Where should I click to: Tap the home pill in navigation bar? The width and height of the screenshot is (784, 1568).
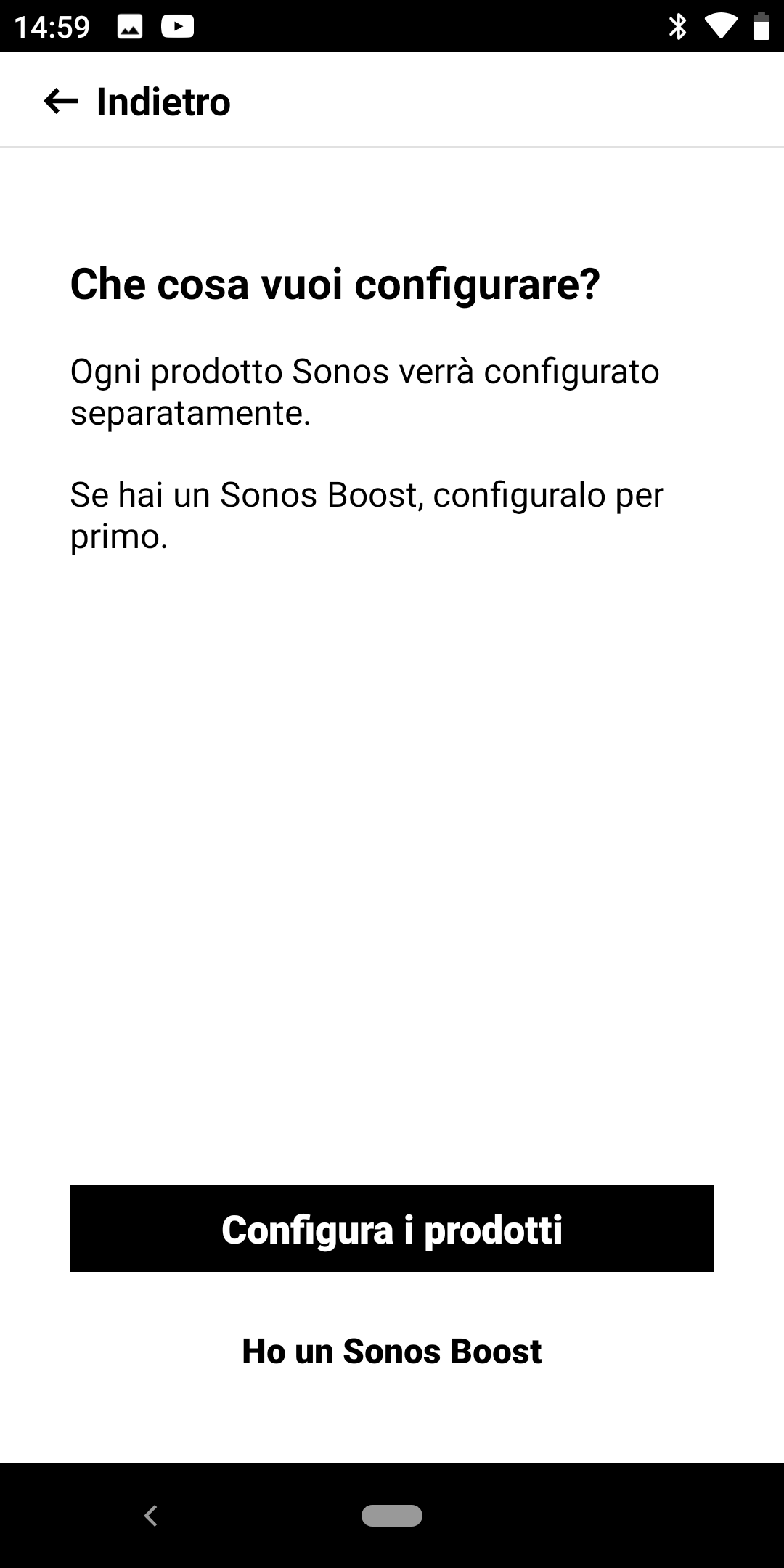pos(392,1516)
